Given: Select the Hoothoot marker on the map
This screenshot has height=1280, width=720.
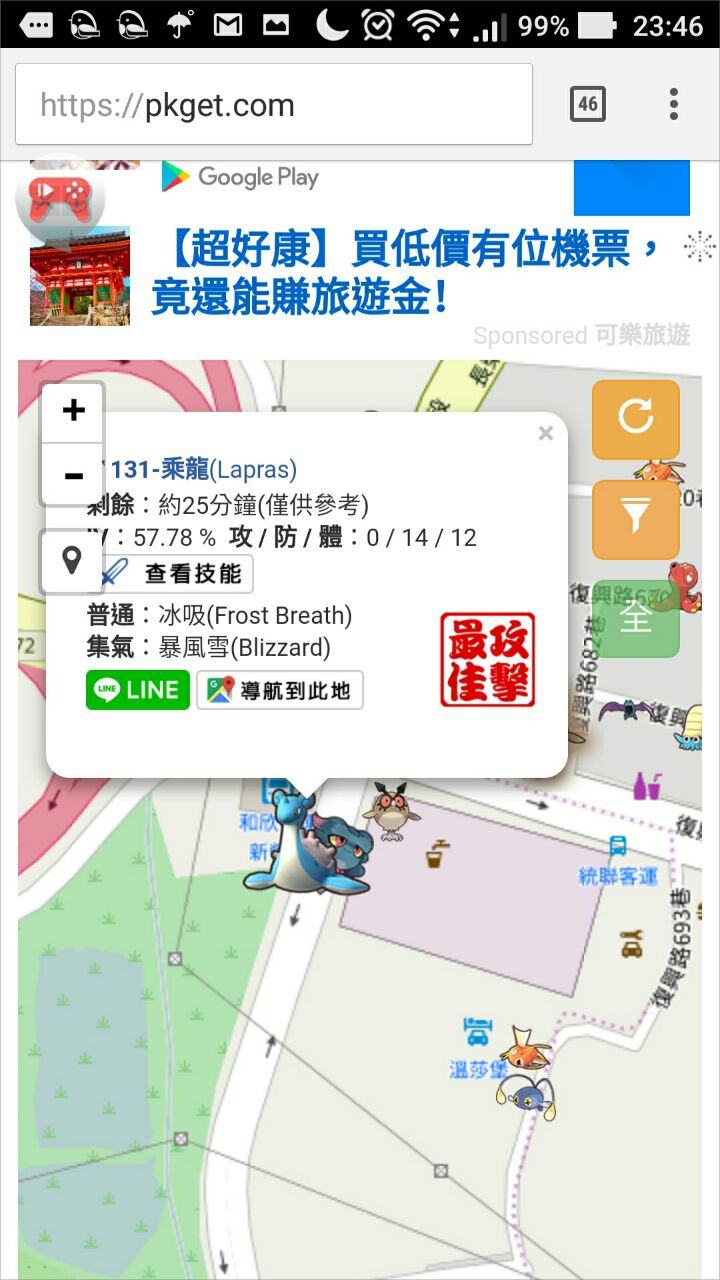Looking at the screenshot, I should coord(390,810).
